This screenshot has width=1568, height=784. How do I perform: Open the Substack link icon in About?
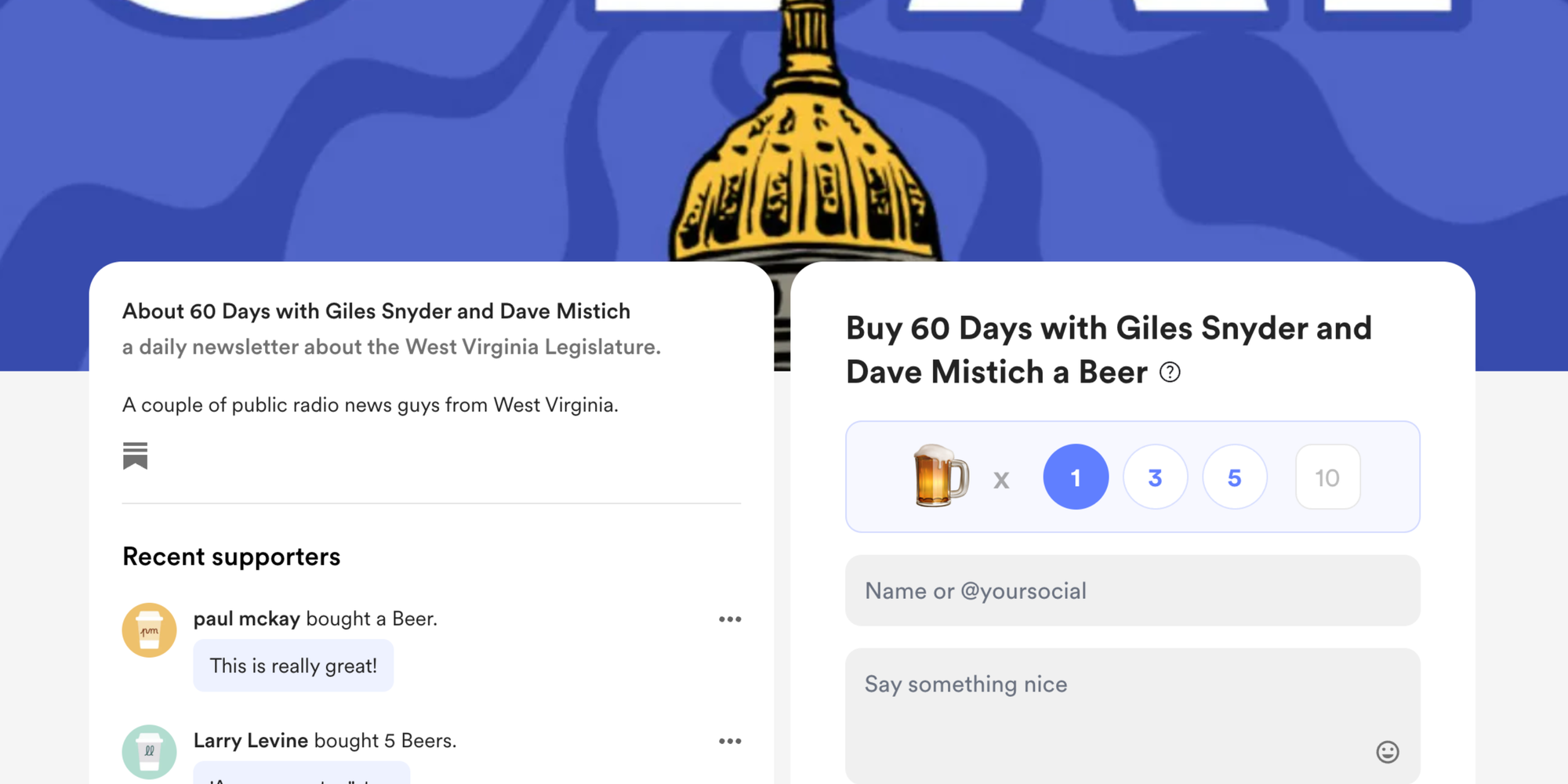tap(135, 456)
